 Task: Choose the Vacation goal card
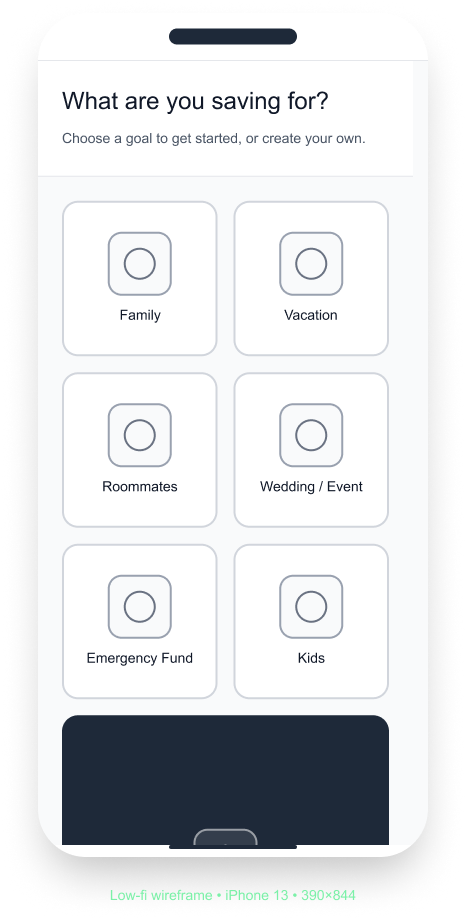pyautogui.click(x=311, y=278)
